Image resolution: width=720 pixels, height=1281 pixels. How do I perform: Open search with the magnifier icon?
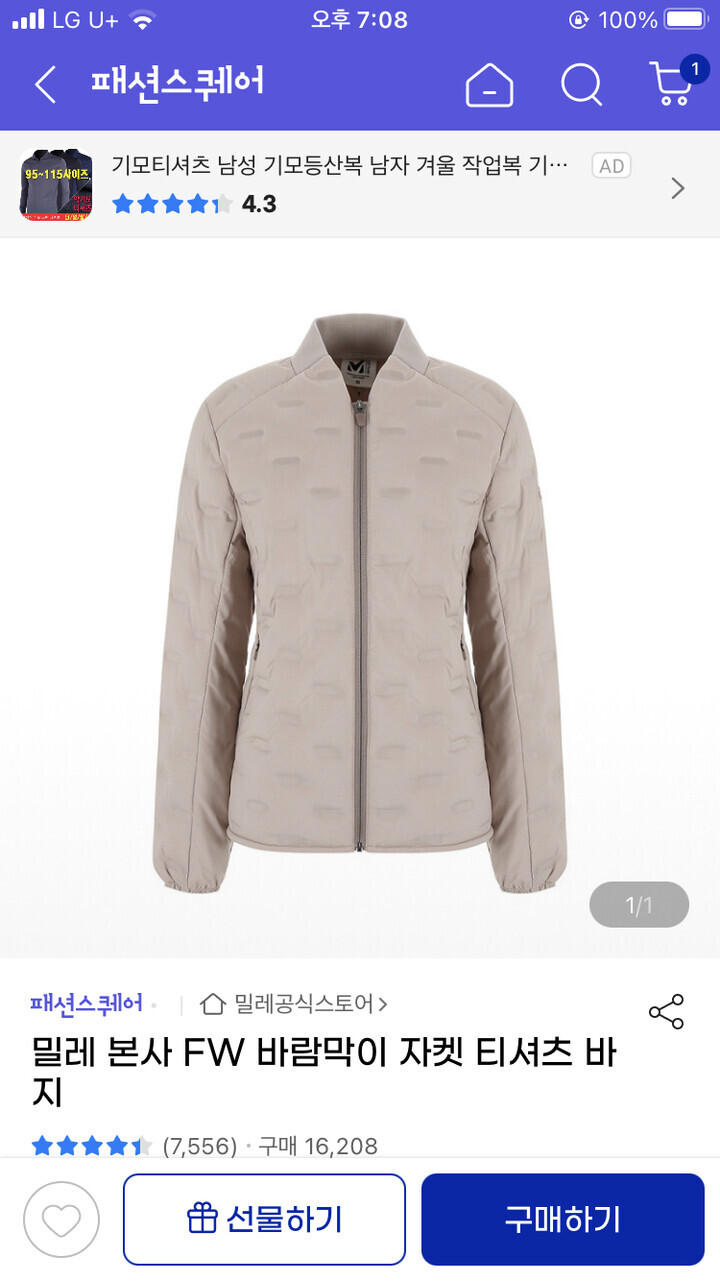pyautogui.click(x=581, y=84)
